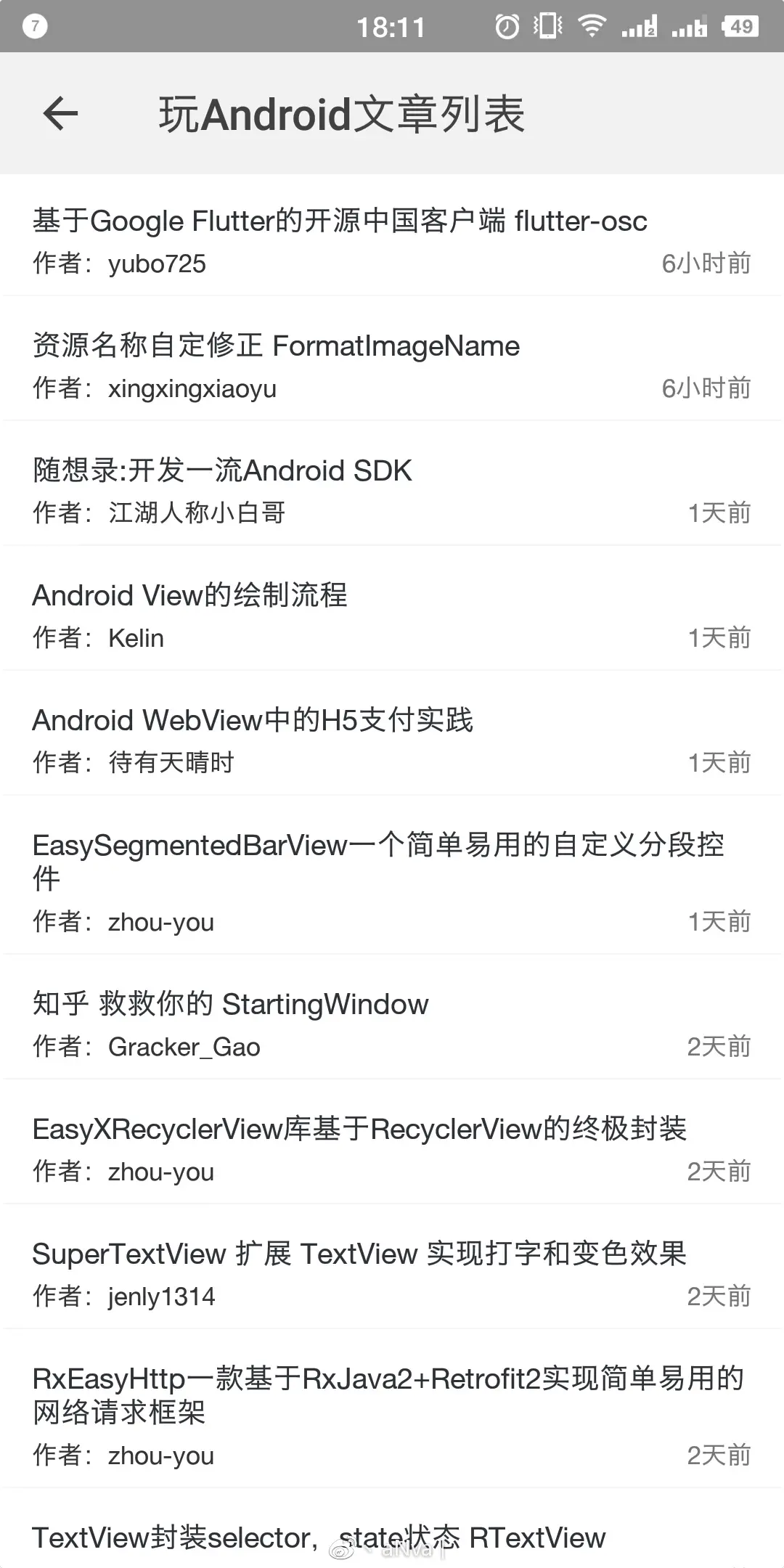Open 随想录:开发一流Android SDK article
The image size is (784, 1568).
(x=222, y=471)
